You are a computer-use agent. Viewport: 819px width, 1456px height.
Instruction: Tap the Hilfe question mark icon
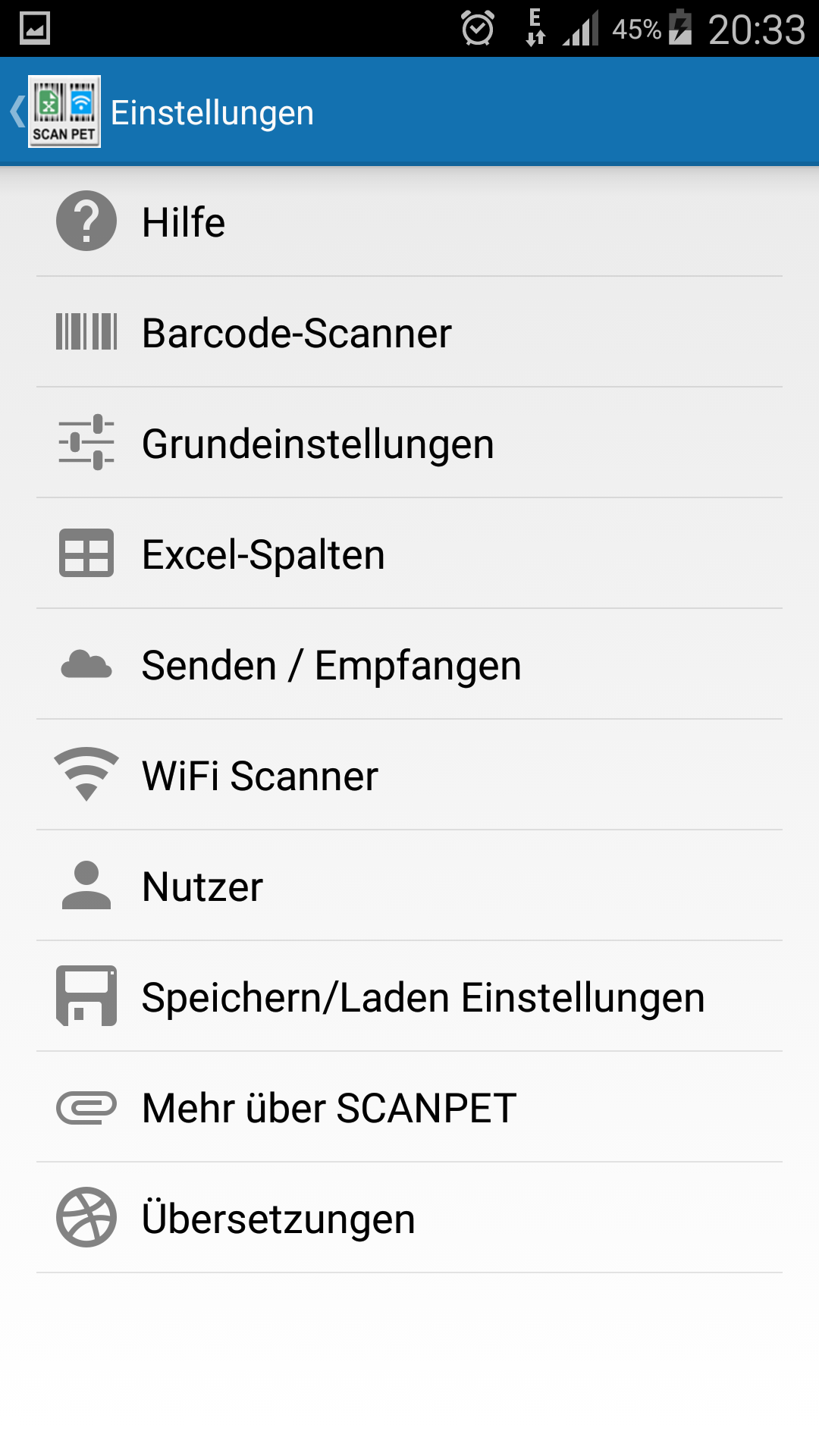point(85,221)
